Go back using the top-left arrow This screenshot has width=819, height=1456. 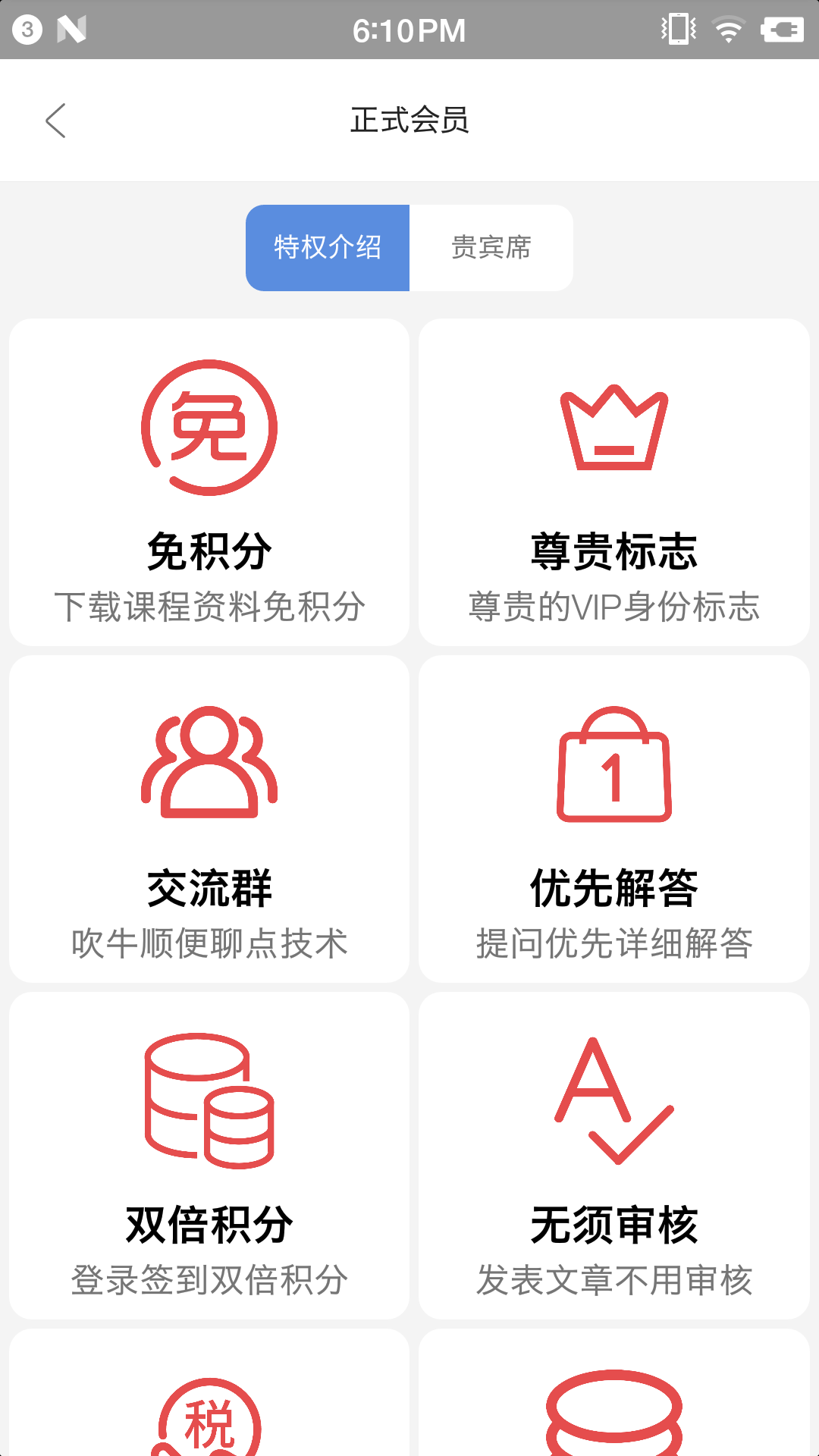[x=55, y=121]
